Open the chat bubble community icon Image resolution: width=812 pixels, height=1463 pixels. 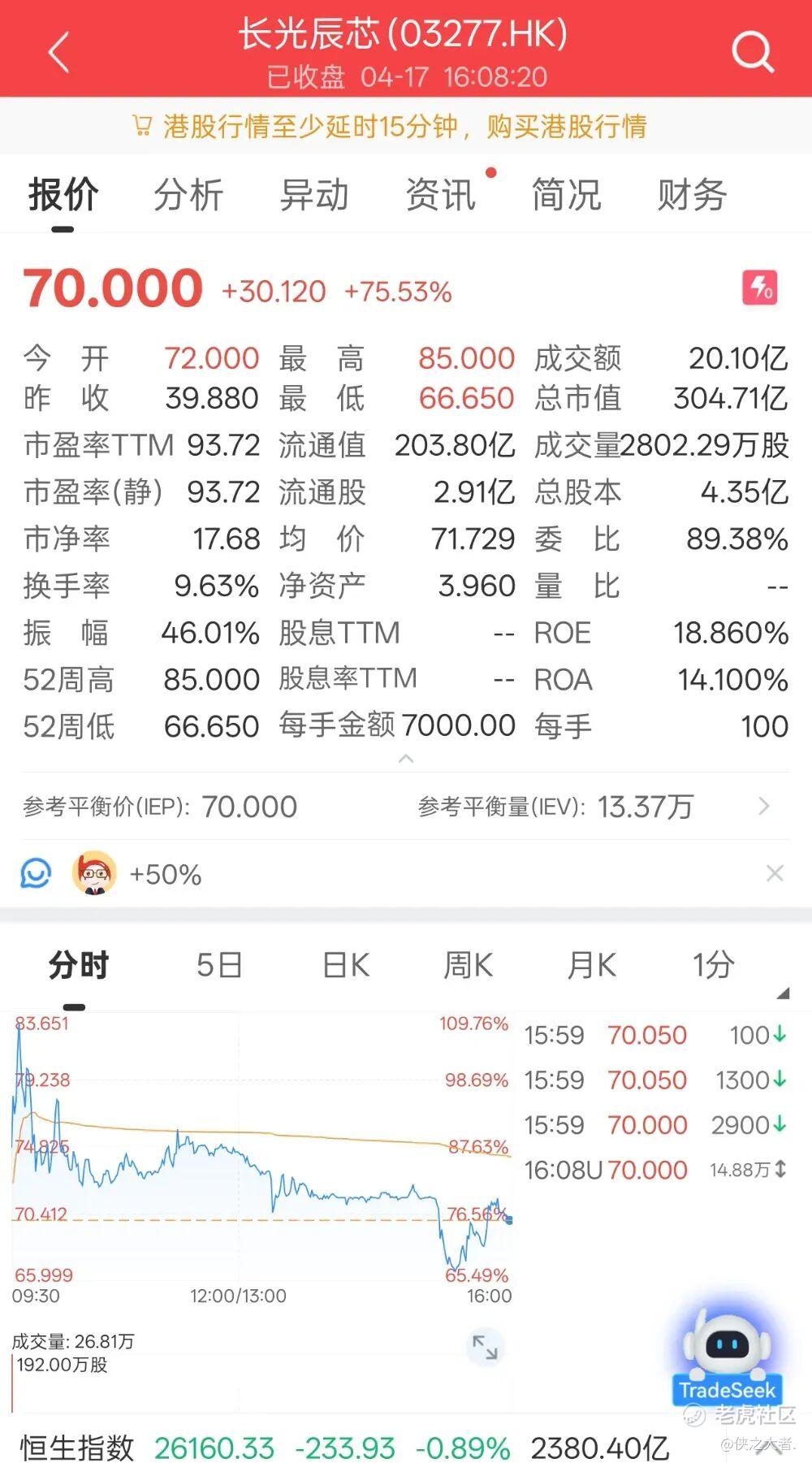(x=36, y=874)
